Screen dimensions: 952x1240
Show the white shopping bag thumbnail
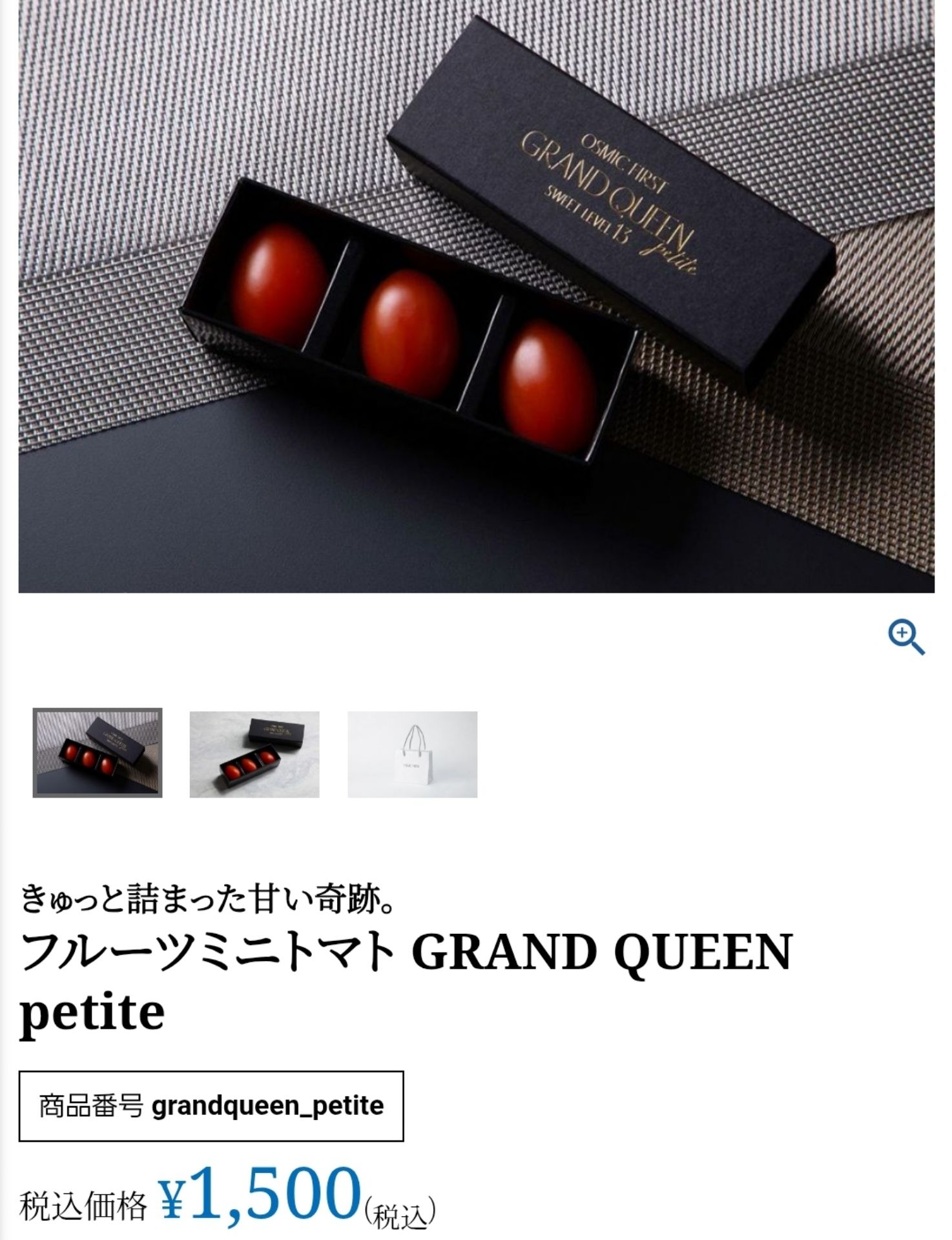[412, 754]
